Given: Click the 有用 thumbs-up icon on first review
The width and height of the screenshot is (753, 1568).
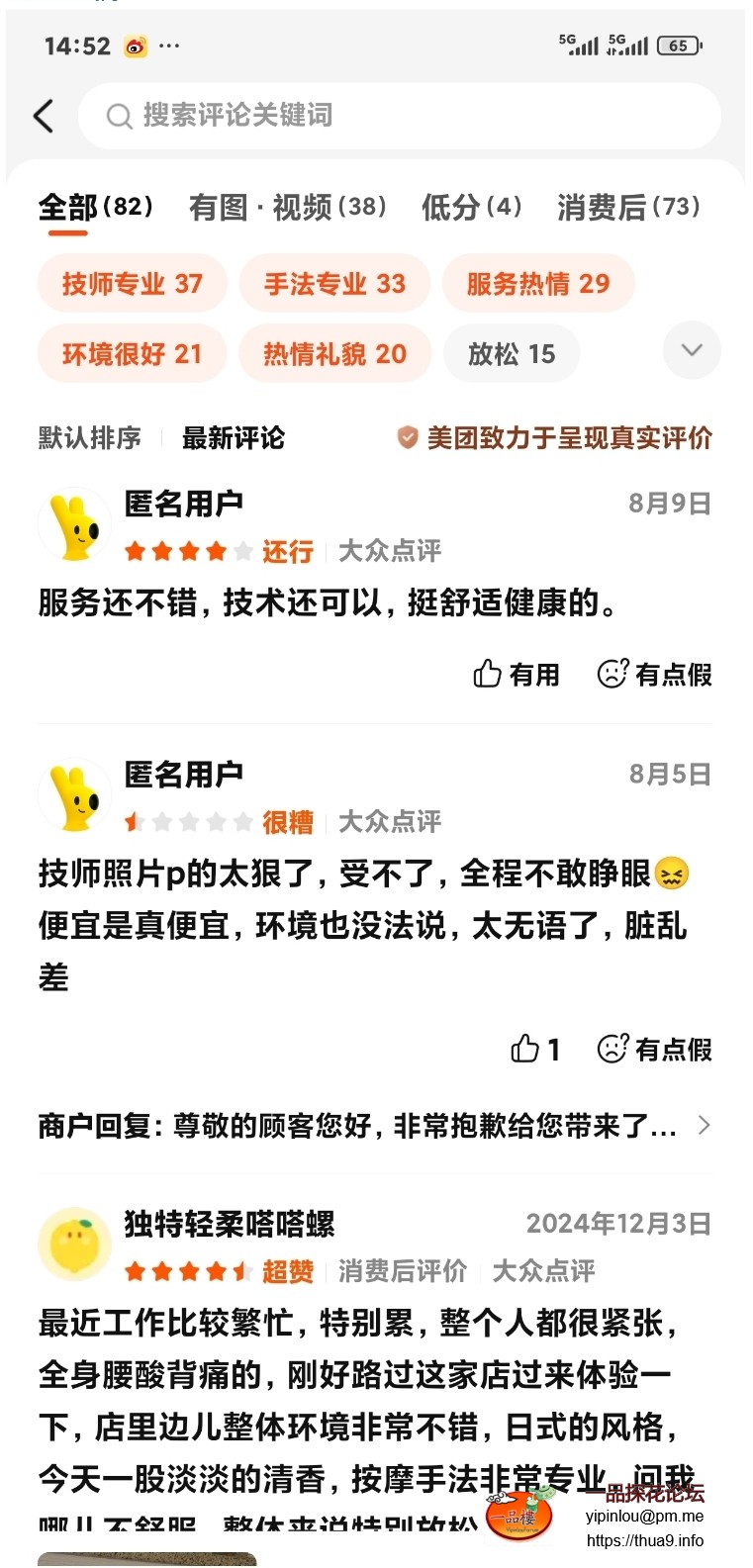Looking at the screenshot, I should click(x=487, y=674).
